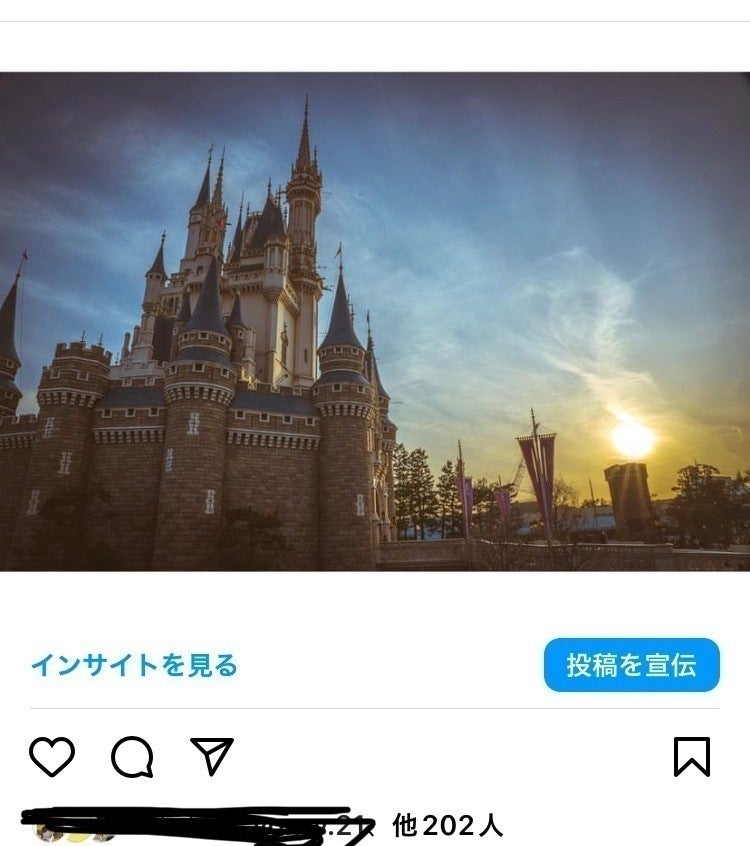This screenshot has width=750, height=846.
Task: Open the castle photo post
Action: point(375,321)
